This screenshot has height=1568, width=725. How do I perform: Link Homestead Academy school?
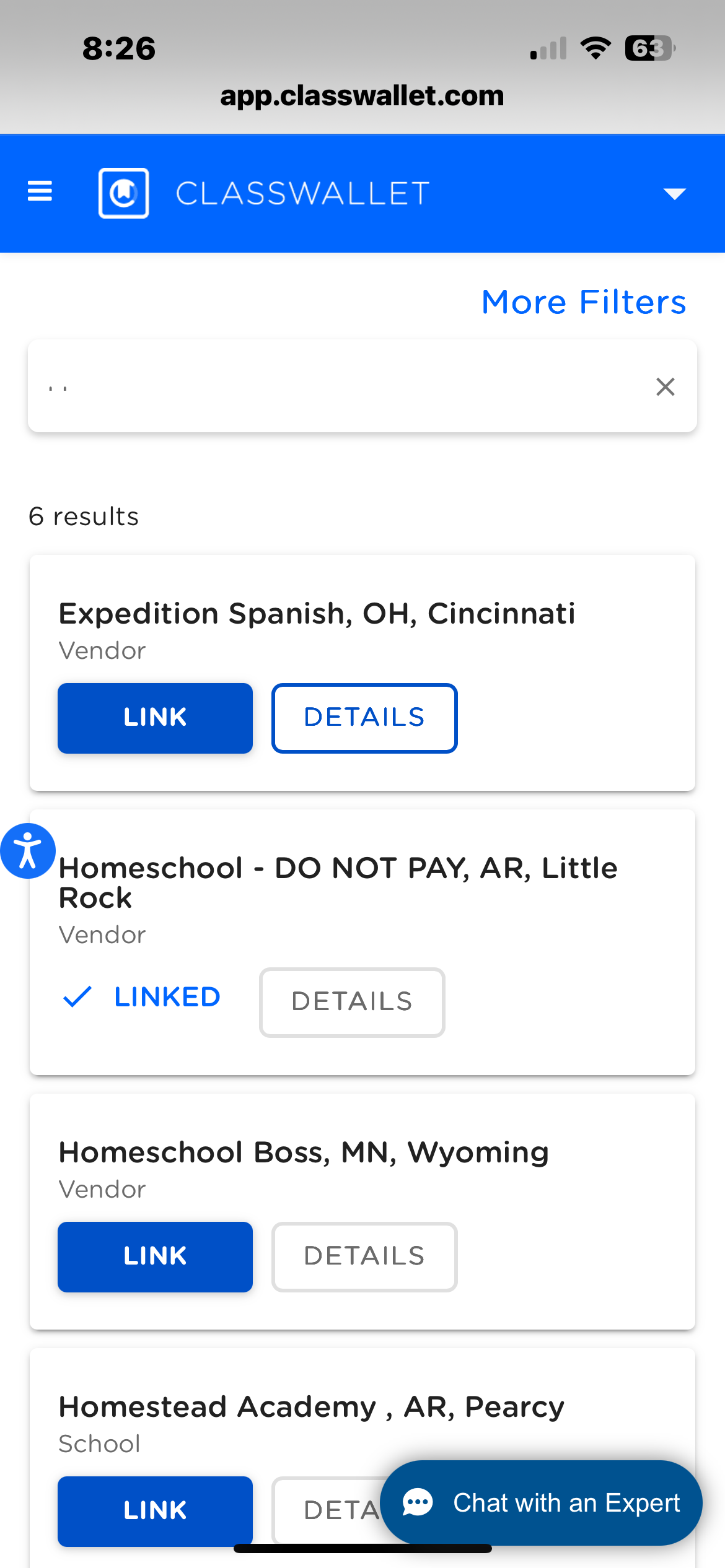click(x=155, y=1510)
